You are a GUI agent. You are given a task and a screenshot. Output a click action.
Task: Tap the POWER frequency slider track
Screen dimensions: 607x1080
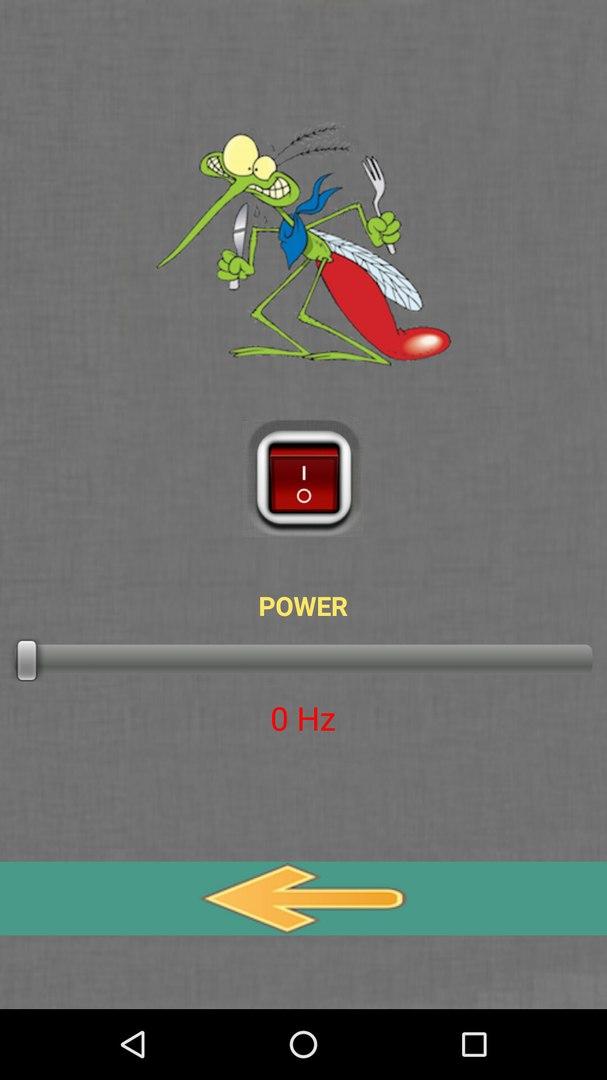click(x=304, y=659)
